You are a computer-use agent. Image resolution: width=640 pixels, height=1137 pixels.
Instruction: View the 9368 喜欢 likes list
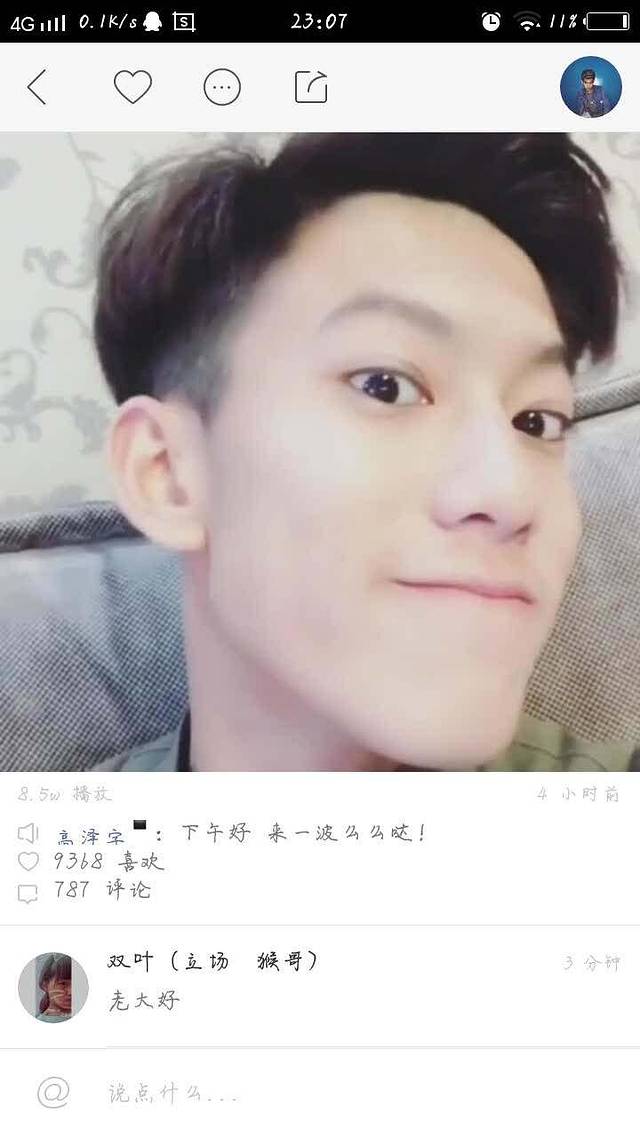pyautogui.click(x=107, y=861)
